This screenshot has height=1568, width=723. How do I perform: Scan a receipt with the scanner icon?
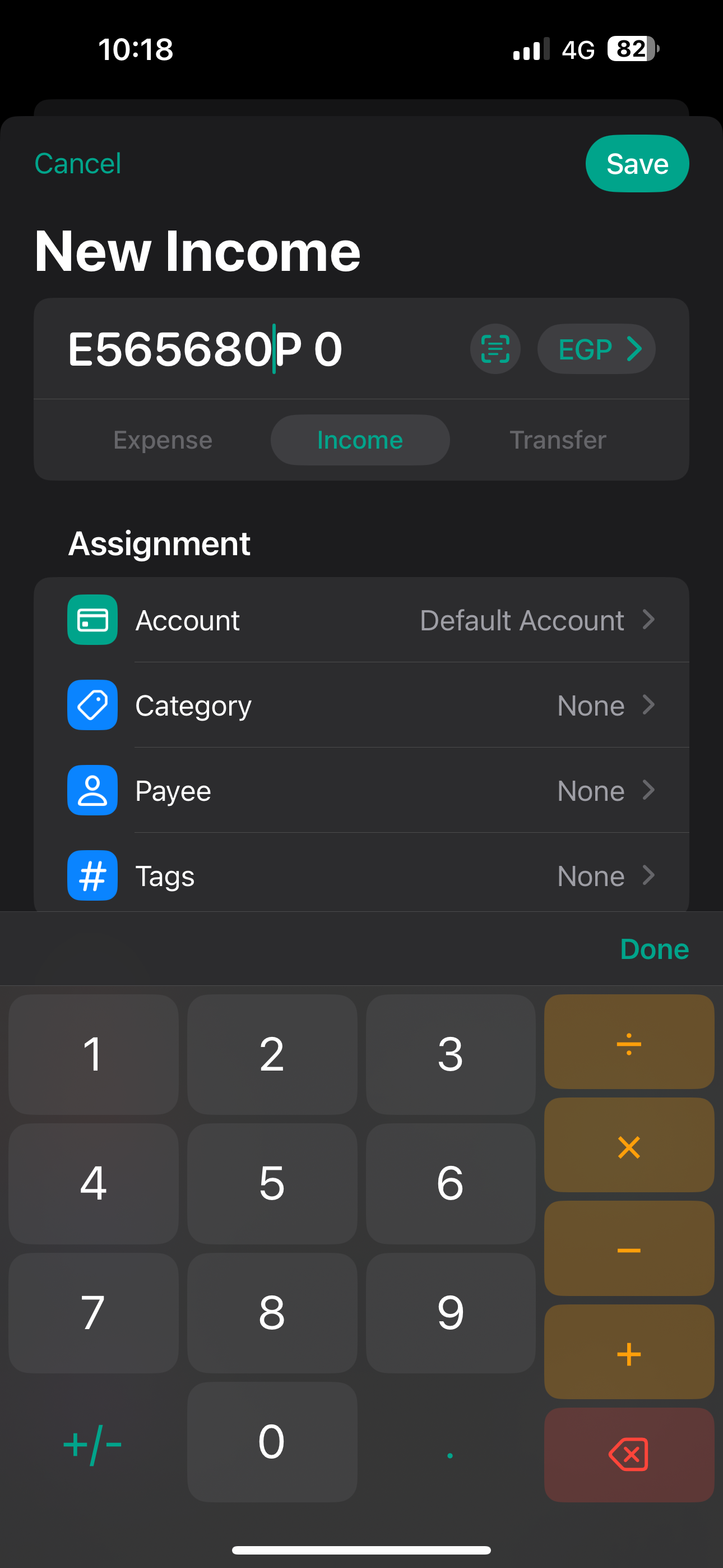[495, 349]
